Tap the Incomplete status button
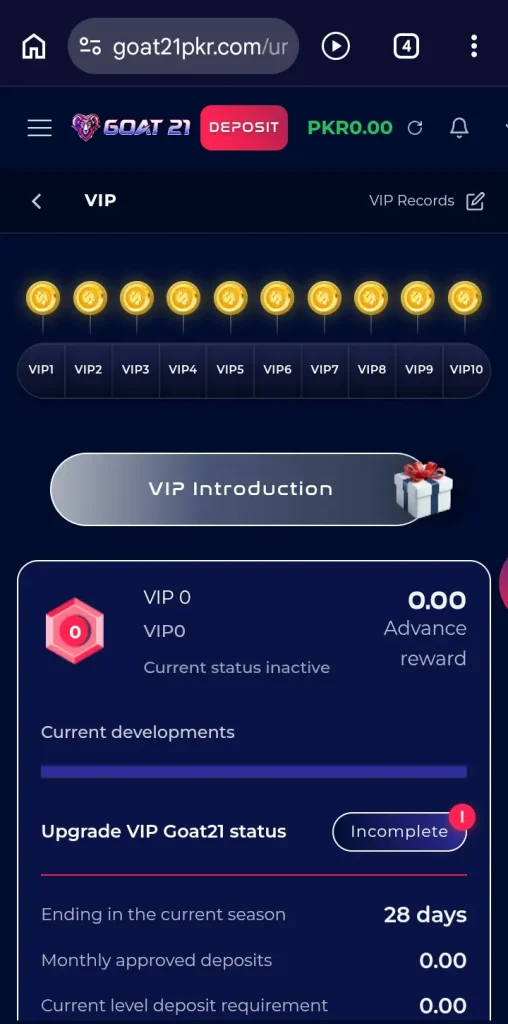Image resolution: width=508 pixels, height=1024 pixels. pyautogui.click(x=400, y=831)
